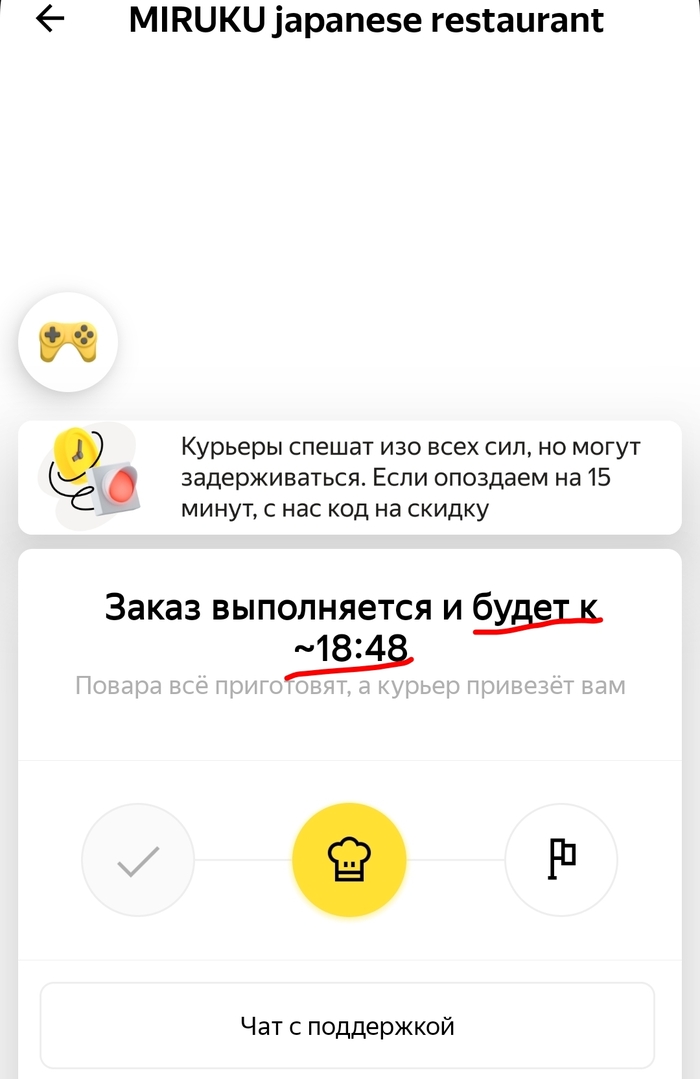Open the 'Чат с поддержкой' support chat
This screenshot has height=1079, width=700.
[347, 1025]
